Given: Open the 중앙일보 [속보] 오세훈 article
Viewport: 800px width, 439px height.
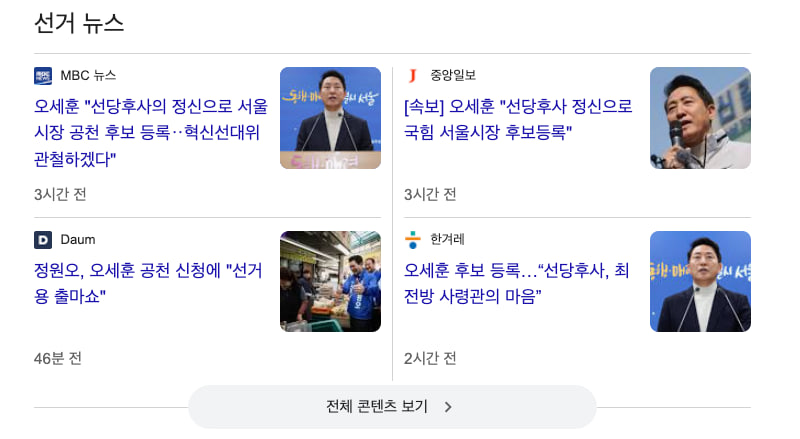Looking at the screenshot, I should click(518, 118).
